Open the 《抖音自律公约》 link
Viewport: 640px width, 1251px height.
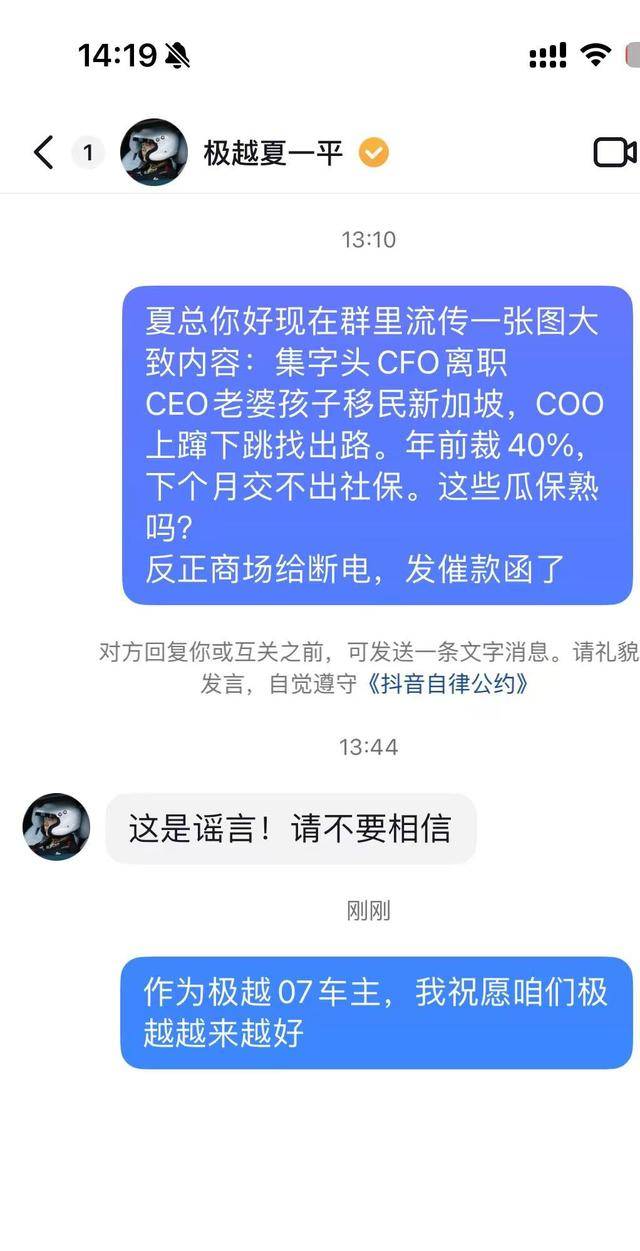[x=446, y=684]
